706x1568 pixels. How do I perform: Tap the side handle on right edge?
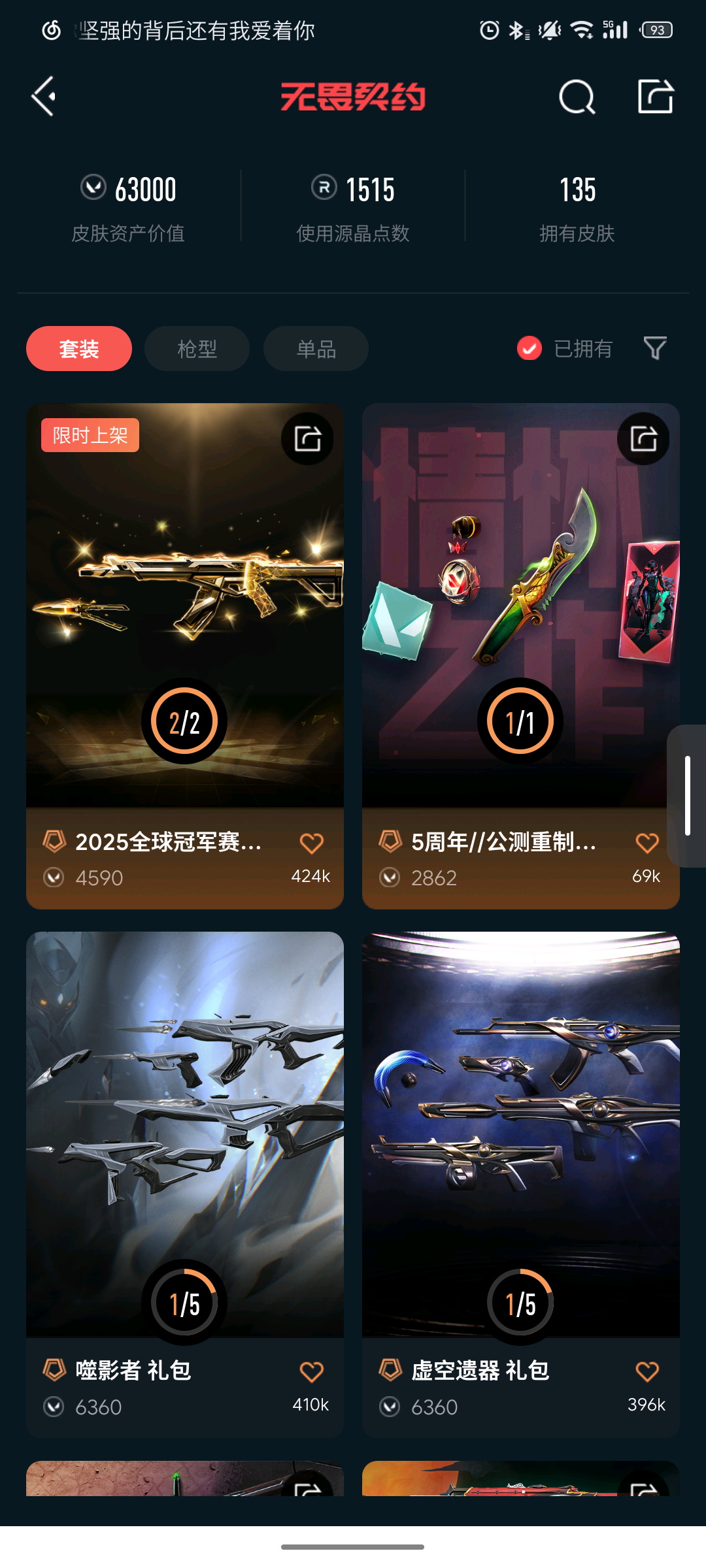[x=687, y=796]
